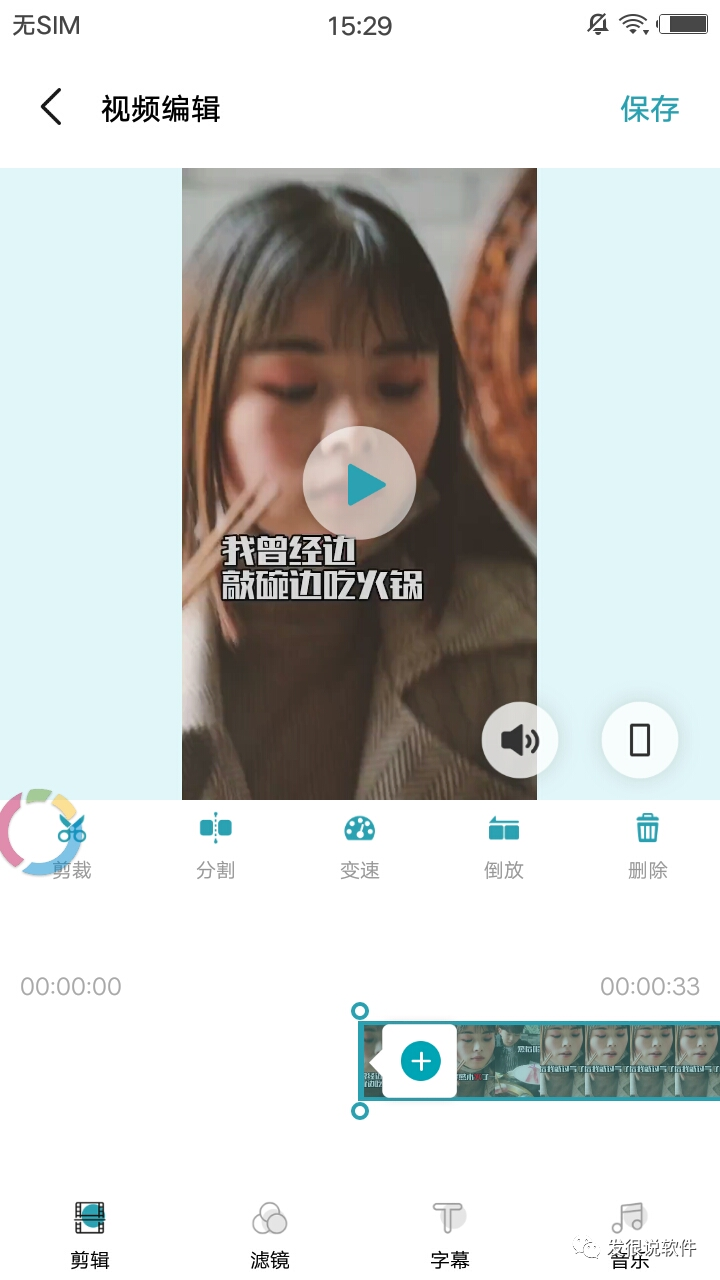The height and width of the screenshot is (1280, 720).
Task: Delete the clip with 删除
Action: (648, 846)
